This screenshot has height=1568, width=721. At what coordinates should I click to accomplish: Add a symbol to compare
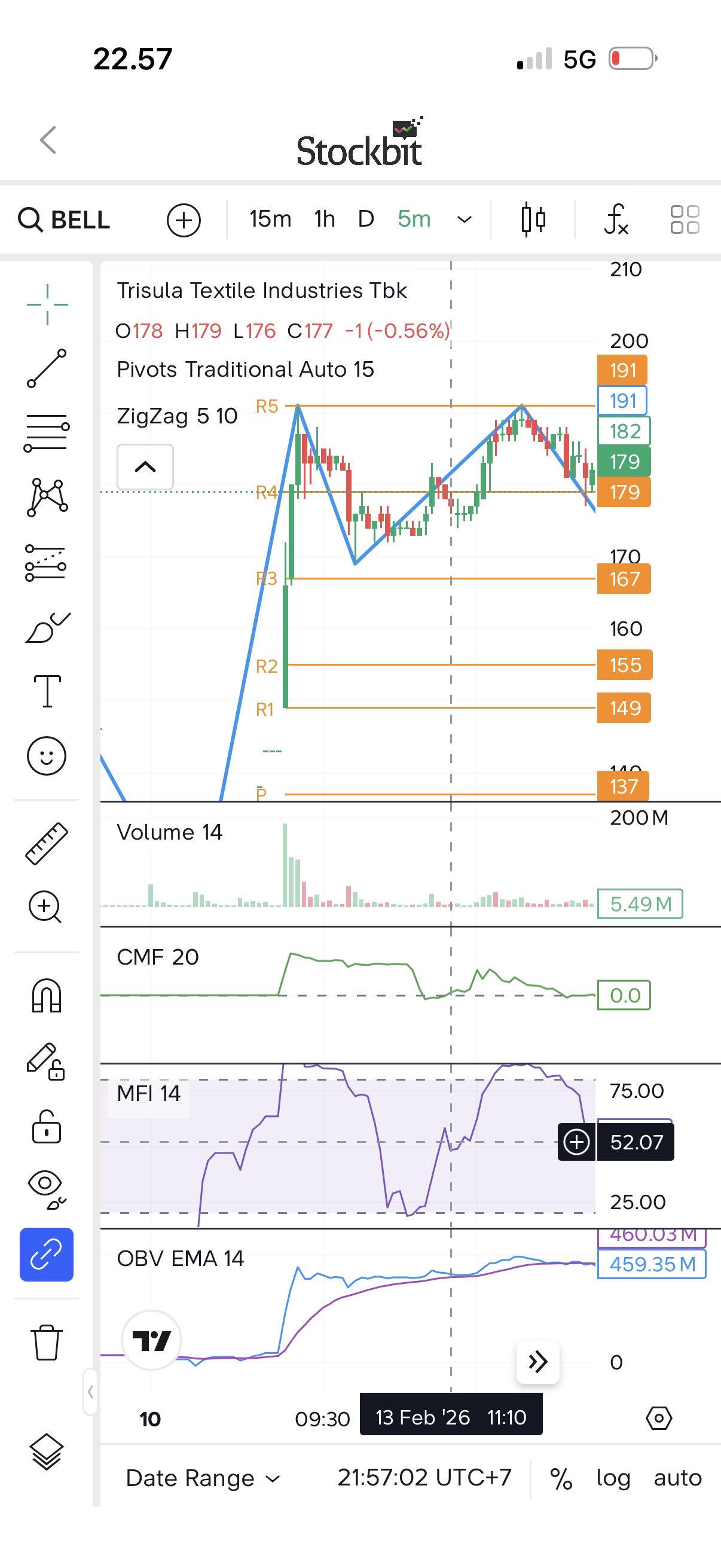pos(184,219)
